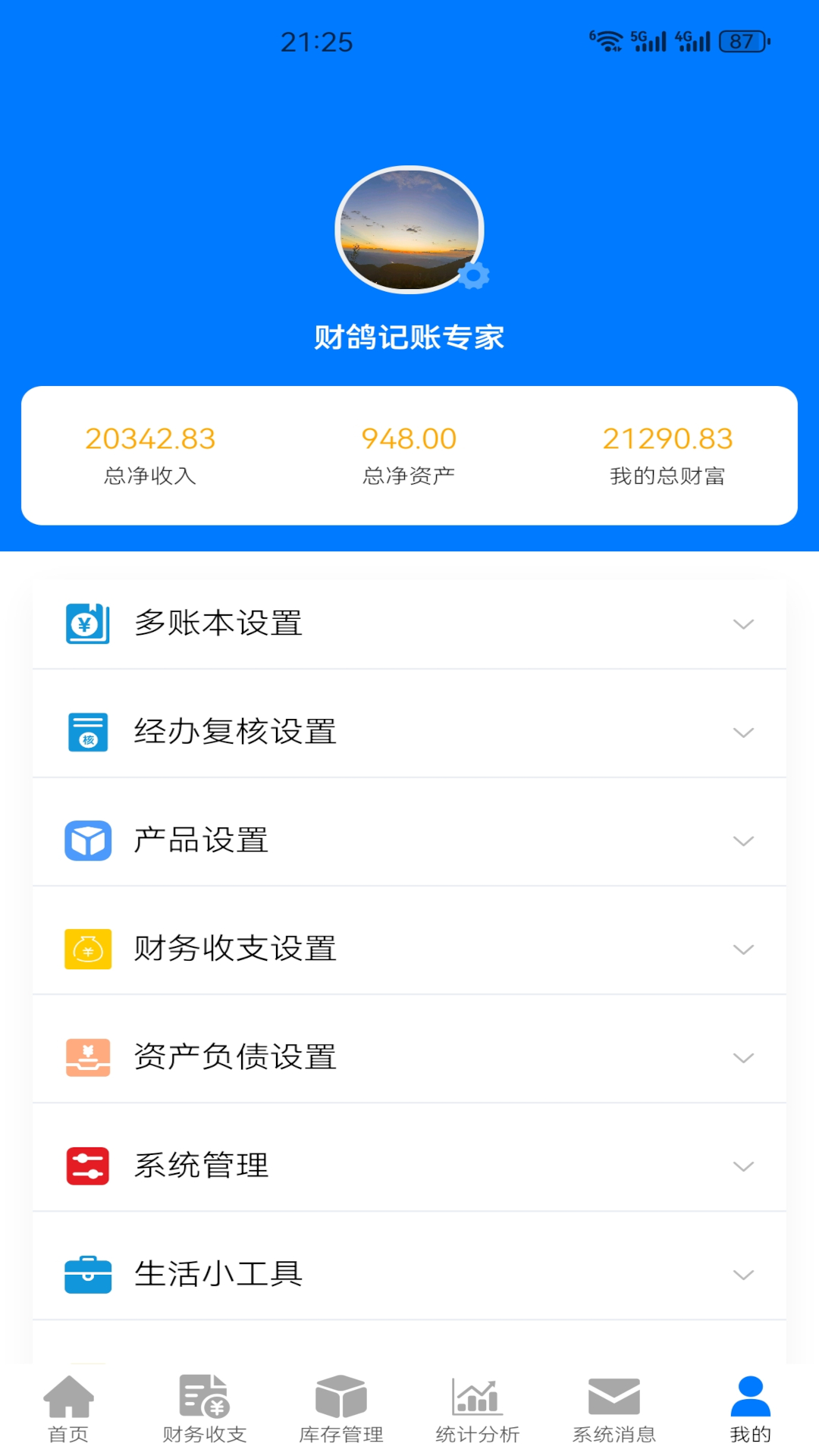Collapse the 产品设置 chevron

point(744,839)
